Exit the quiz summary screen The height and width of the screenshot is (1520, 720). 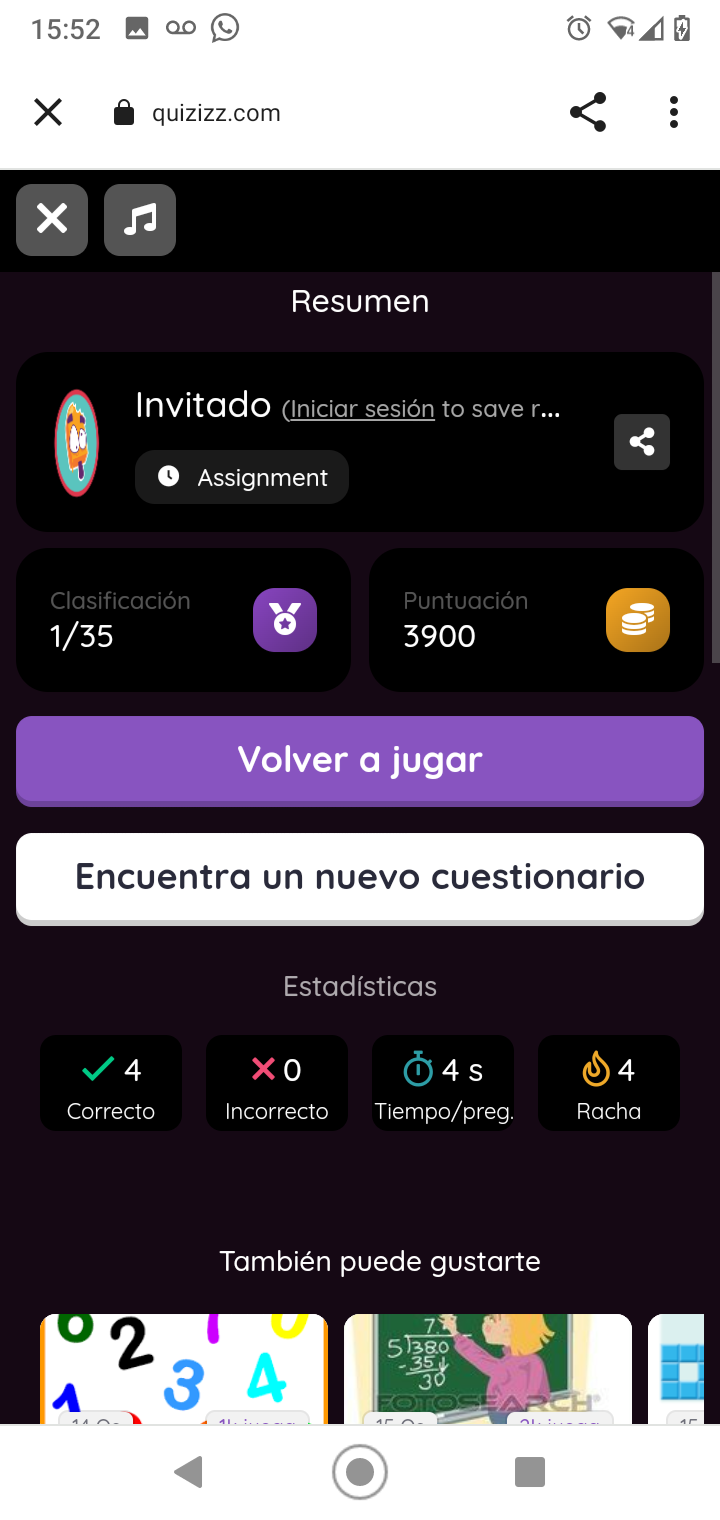(52, 219)
